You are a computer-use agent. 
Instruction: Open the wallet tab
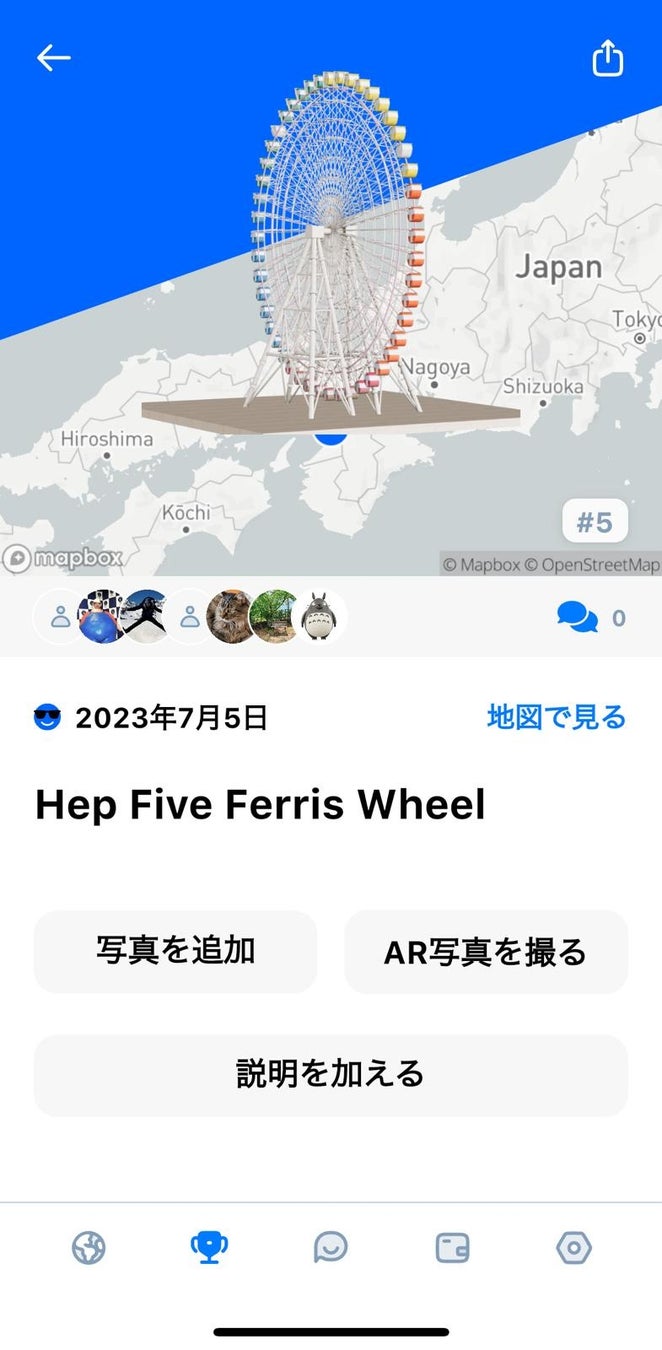(x=452, y=1247)
